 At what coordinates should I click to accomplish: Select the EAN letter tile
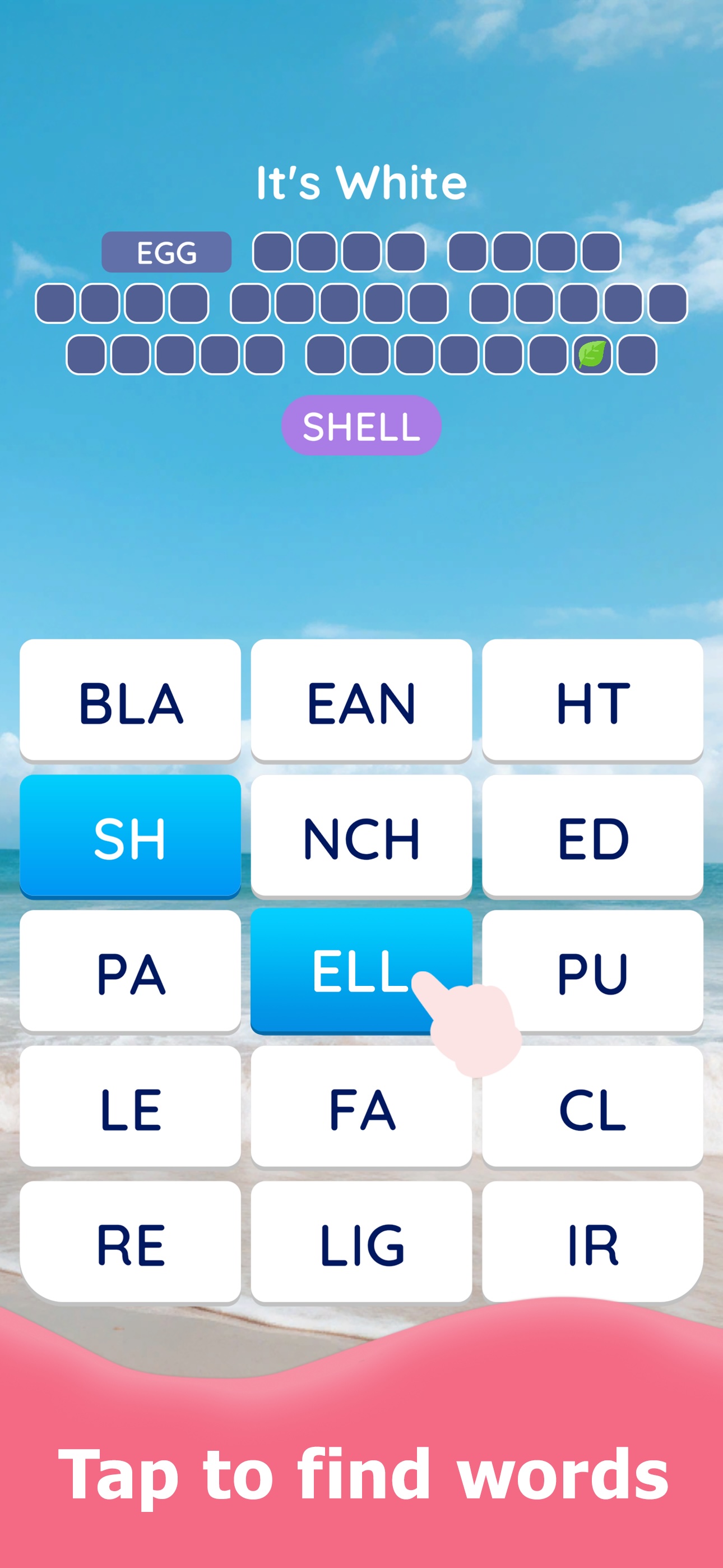(x=361, y=700)
